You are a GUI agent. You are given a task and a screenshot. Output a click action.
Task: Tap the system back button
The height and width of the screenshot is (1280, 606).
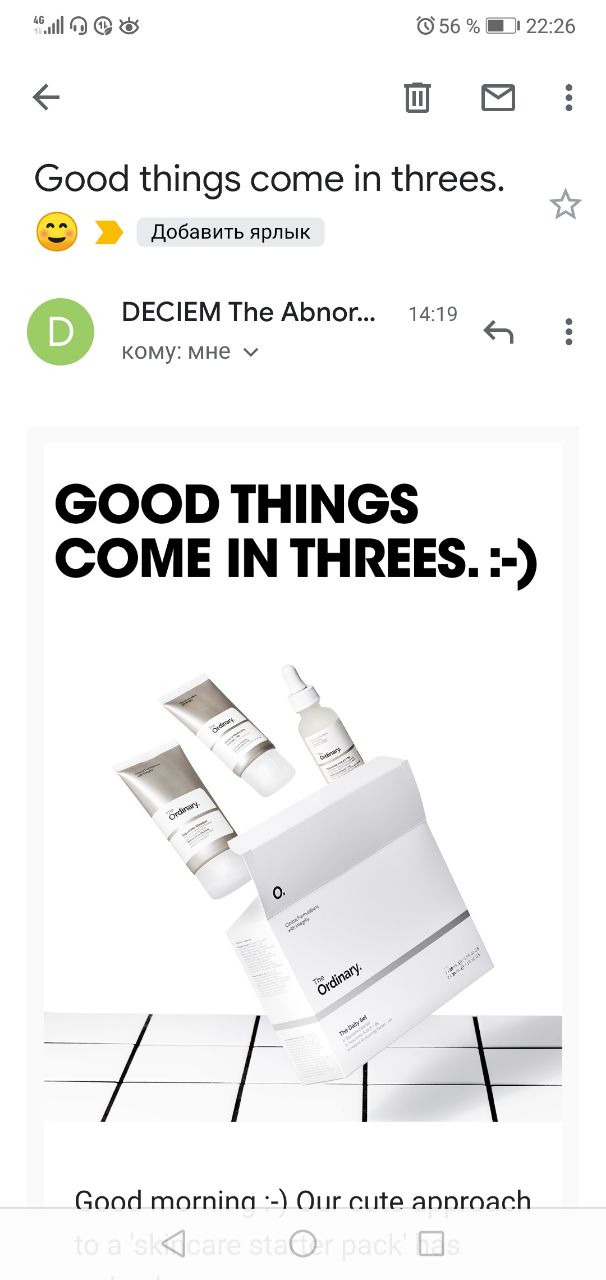(x=173, y=1240)
